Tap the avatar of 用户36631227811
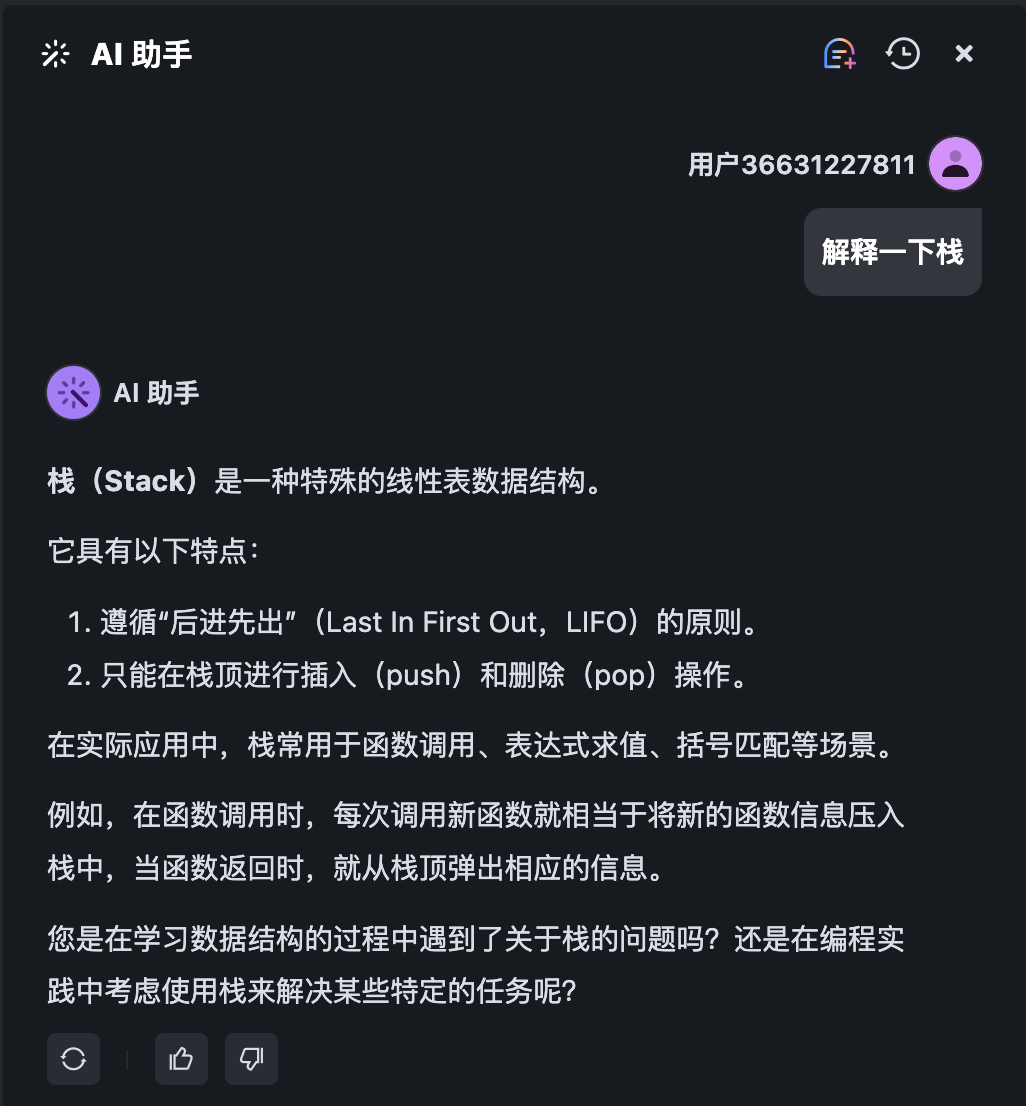 955,164
